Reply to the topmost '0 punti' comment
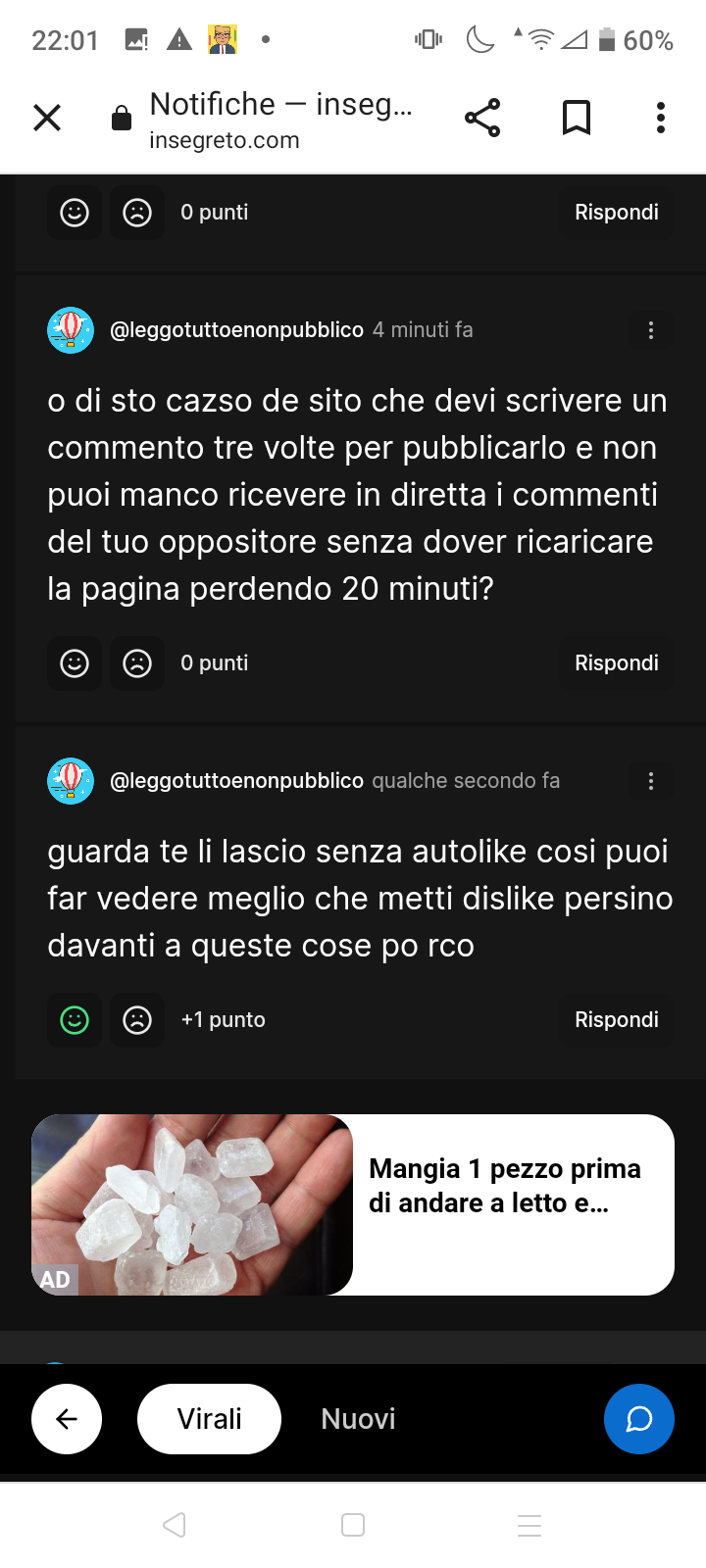The width and height of the screenshot is (706, 1568). point(617,213)
